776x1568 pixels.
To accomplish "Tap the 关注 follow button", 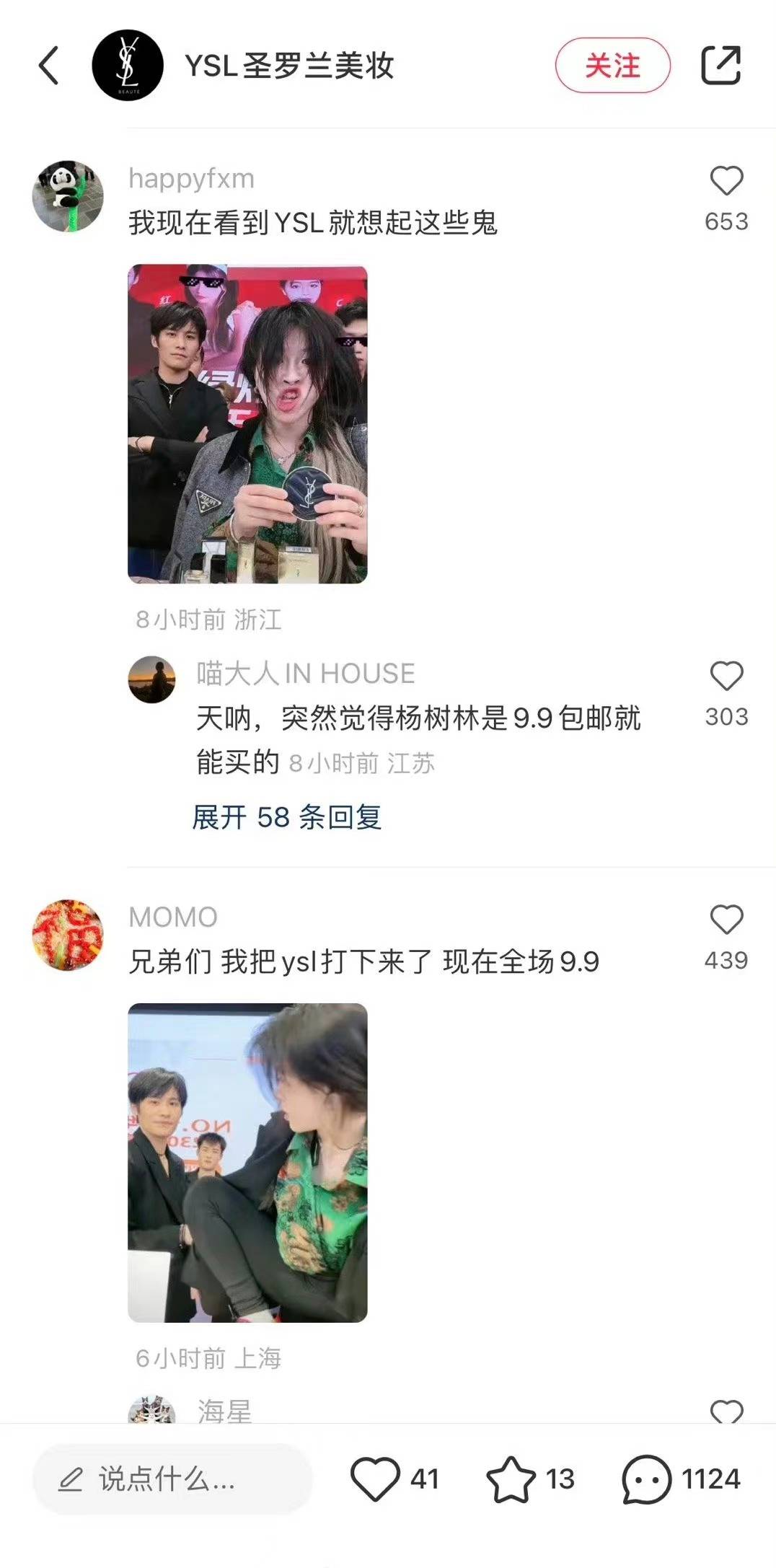I will coord(613,65).
